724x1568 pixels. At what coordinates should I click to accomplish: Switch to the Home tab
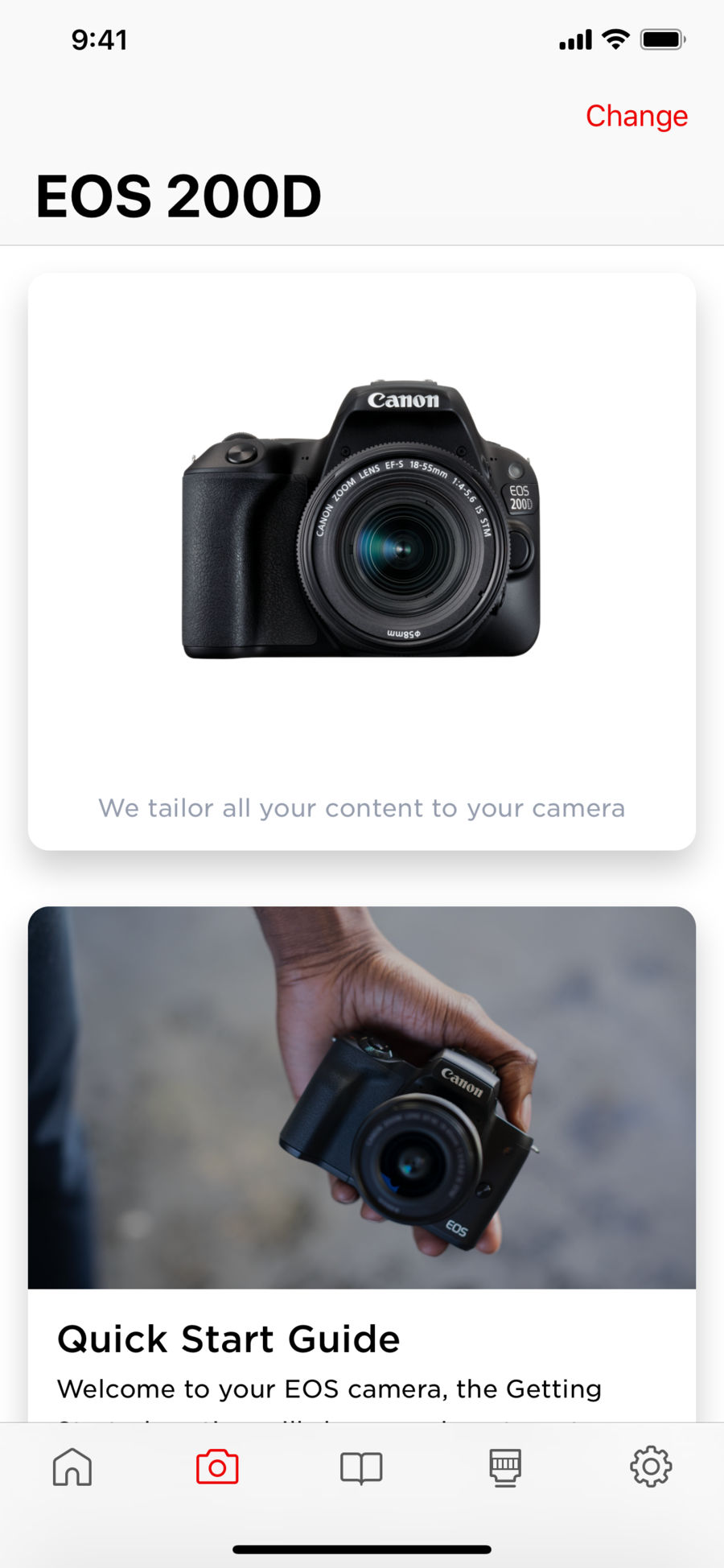point(72,1467)
